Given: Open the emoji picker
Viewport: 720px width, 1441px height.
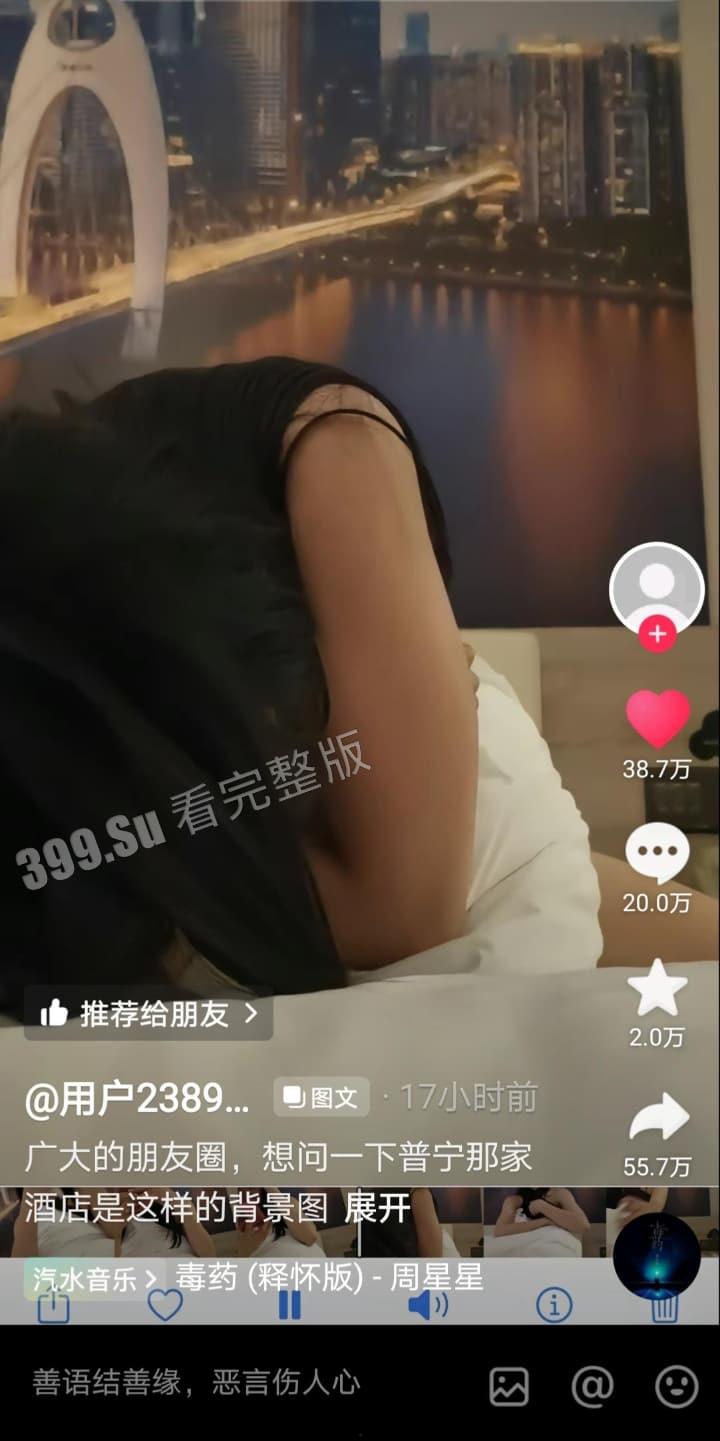Looking at the screenshot, I should pyautogui.click(x=676, y=1386).
